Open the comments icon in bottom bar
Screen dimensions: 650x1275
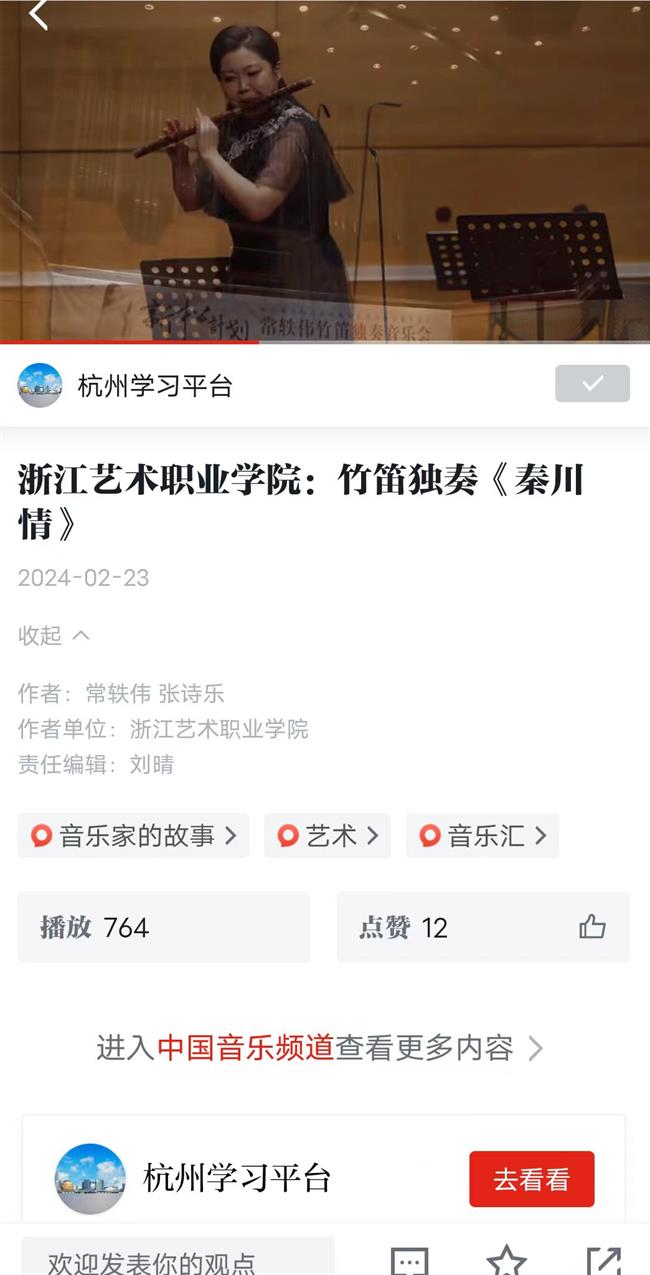point(409,1260)
